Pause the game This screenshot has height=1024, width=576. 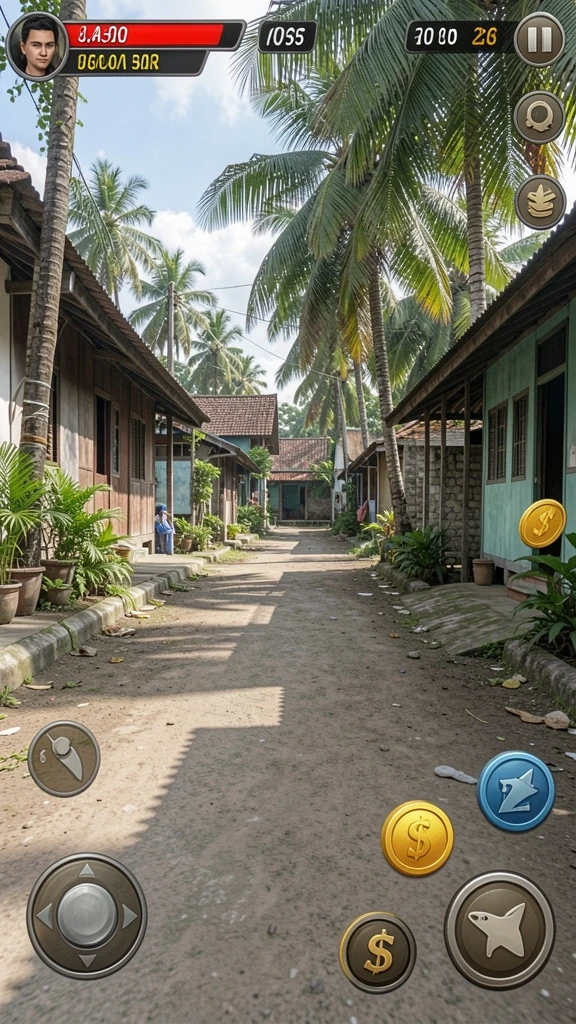[x=539, y=39]
